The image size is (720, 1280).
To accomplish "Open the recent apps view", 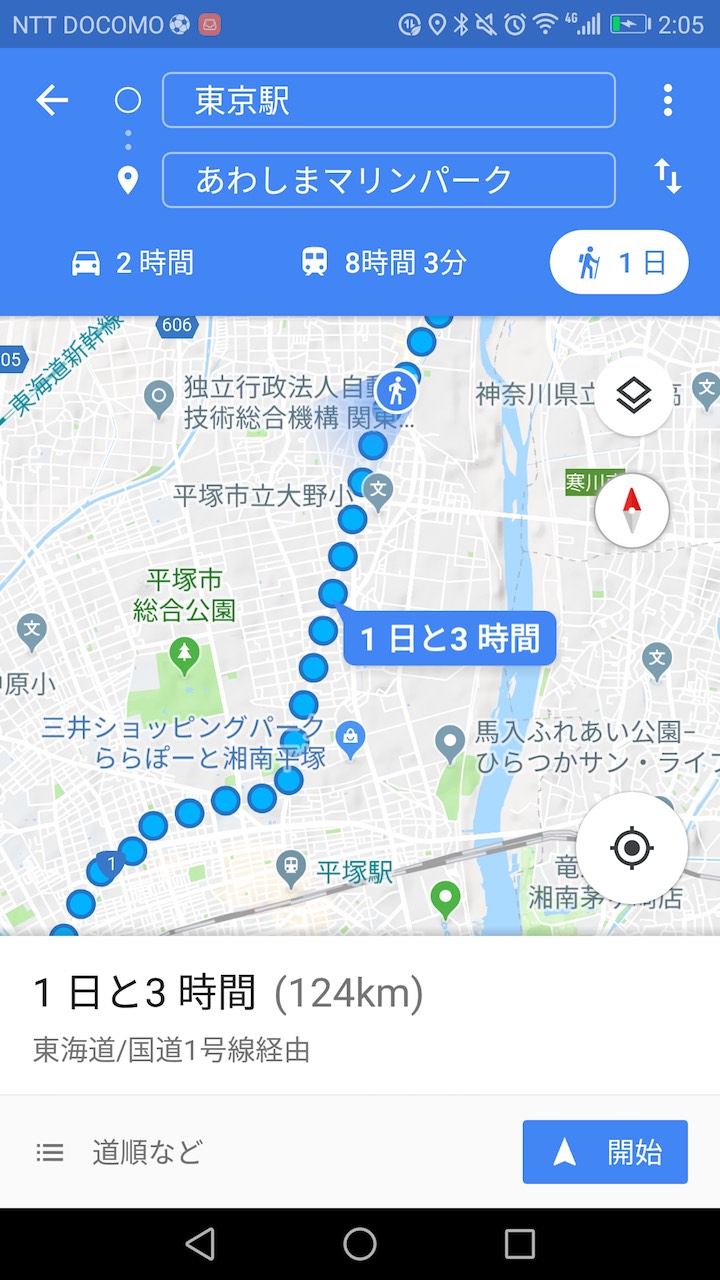I will click(x=520, y=1244).
